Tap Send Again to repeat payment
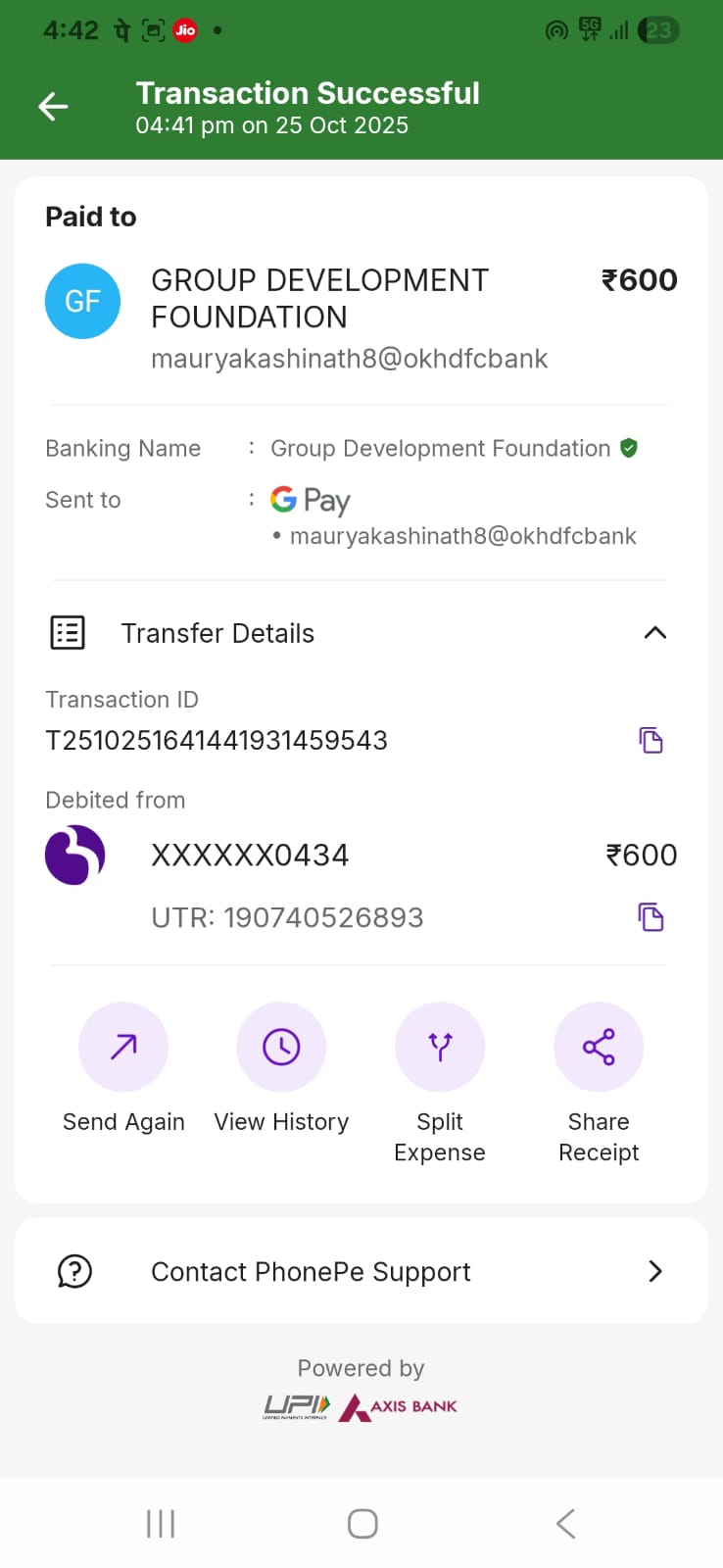 [x=123, y=1047]
